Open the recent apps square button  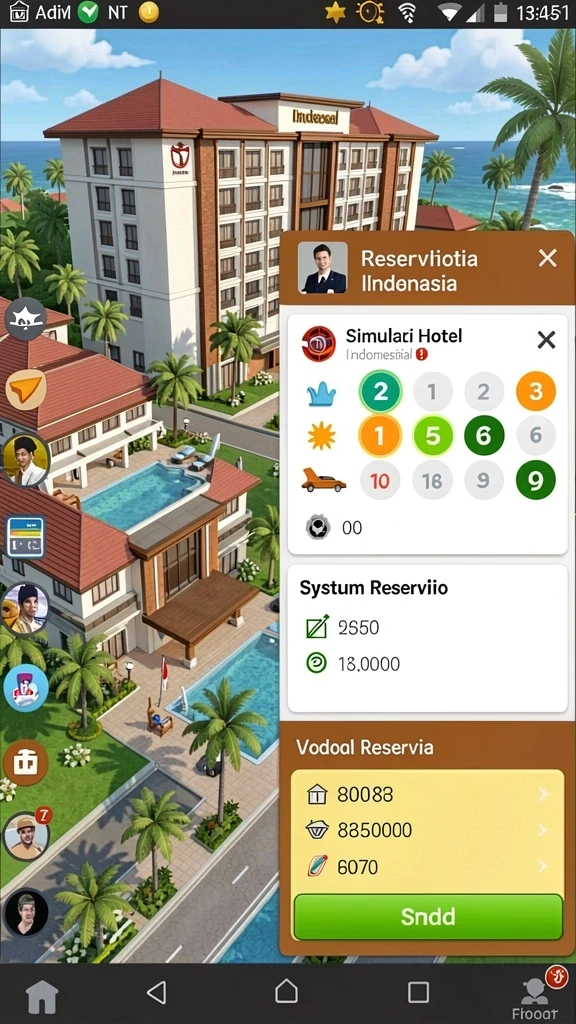[x=418, y=993]
